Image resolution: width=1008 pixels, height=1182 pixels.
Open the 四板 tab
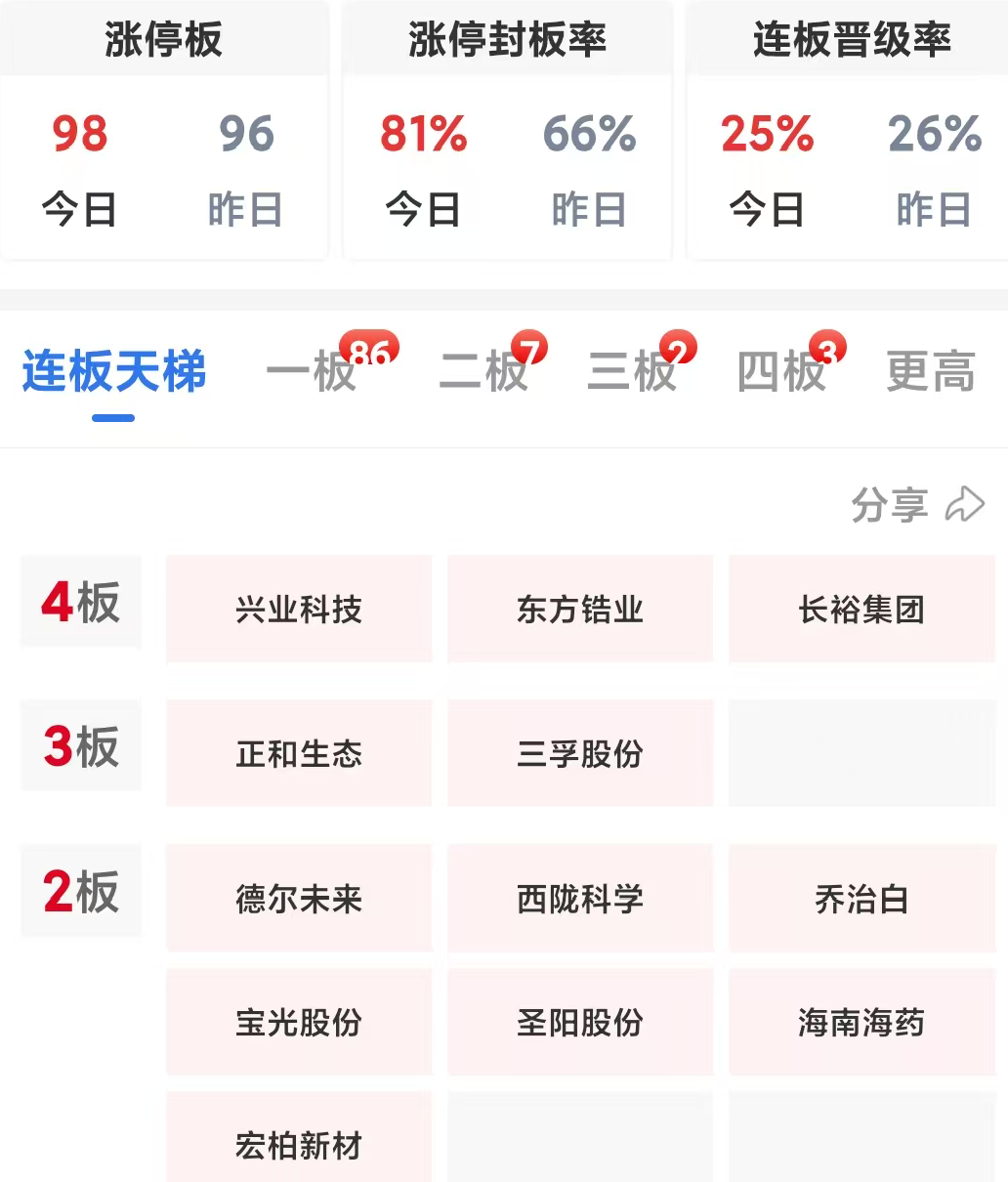781,372
